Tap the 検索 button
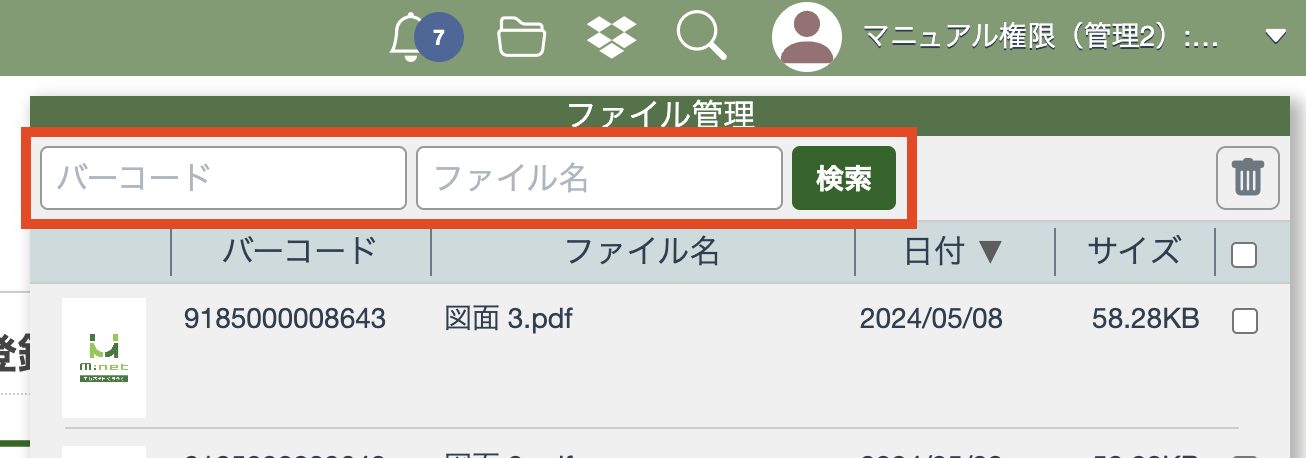 pyautogui.click(x=843, y=178)
